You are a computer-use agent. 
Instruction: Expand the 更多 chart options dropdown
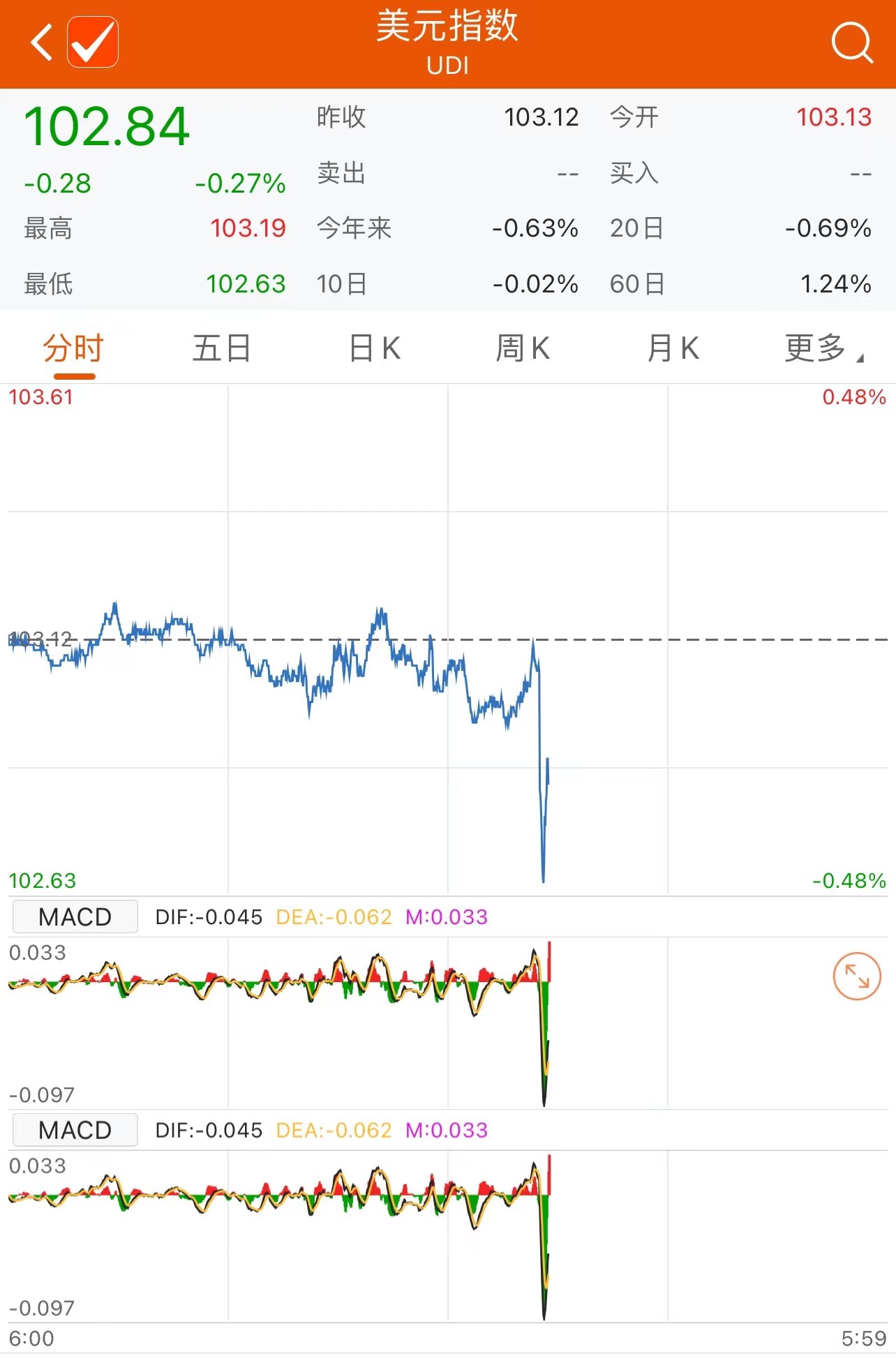(x=822, y=348)
